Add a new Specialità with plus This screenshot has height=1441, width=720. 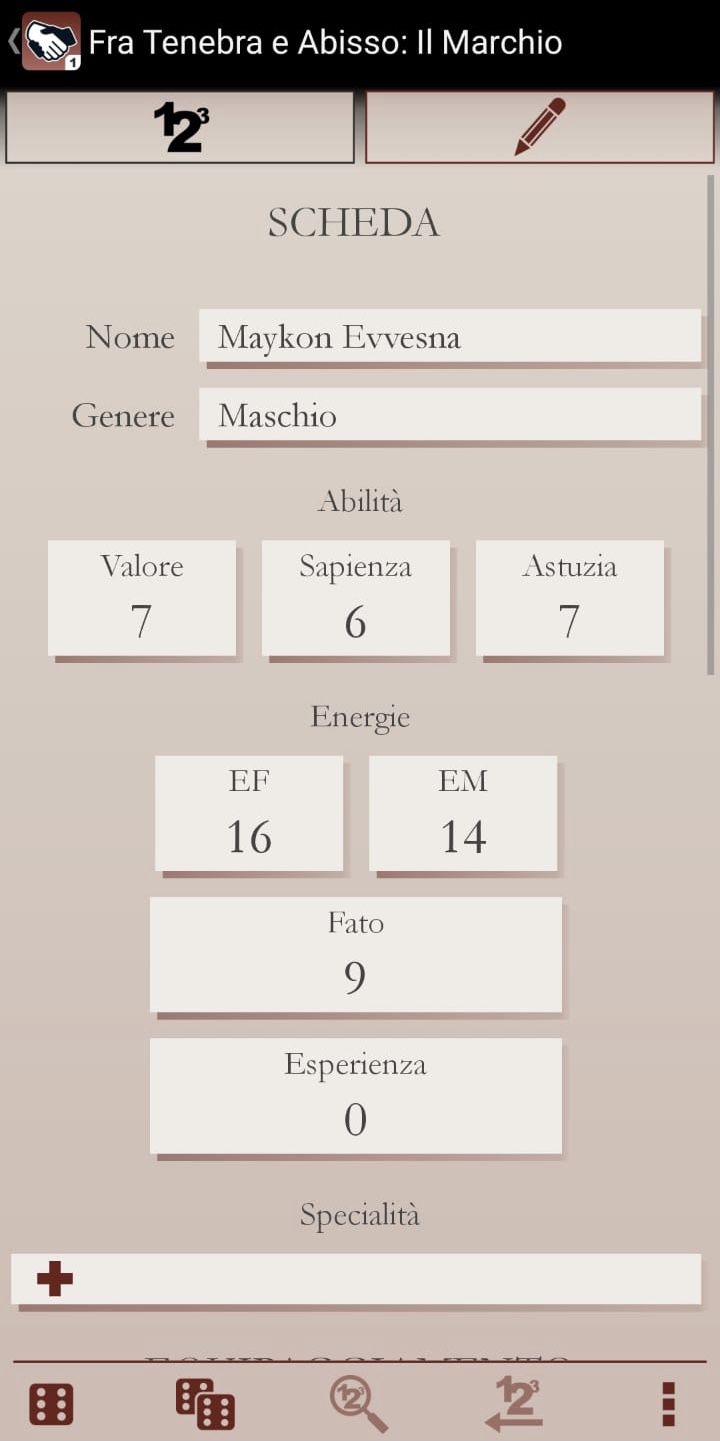[55, 1279]
